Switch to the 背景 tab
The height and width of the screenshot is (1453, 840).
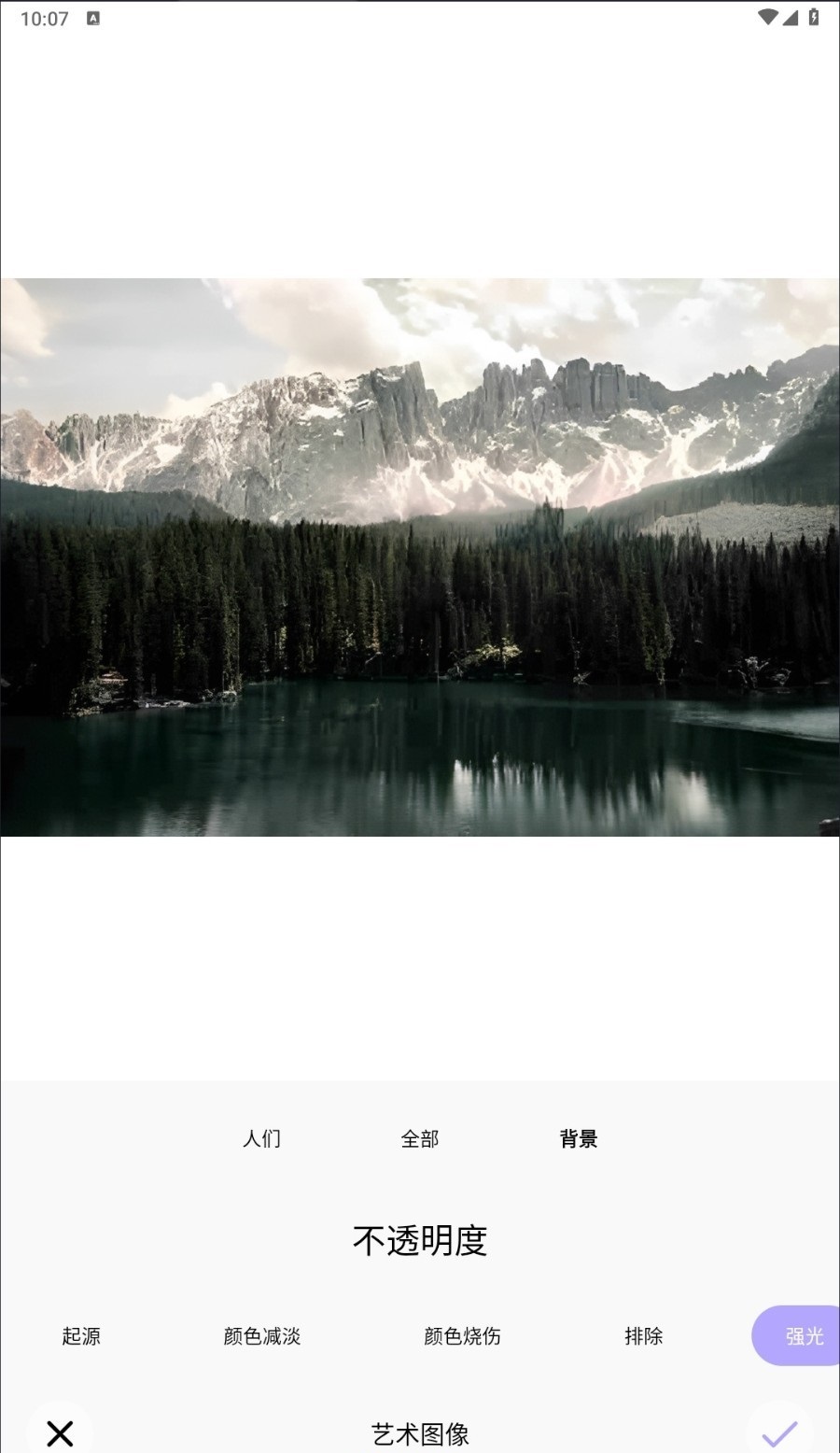(x=579, y=1138)
